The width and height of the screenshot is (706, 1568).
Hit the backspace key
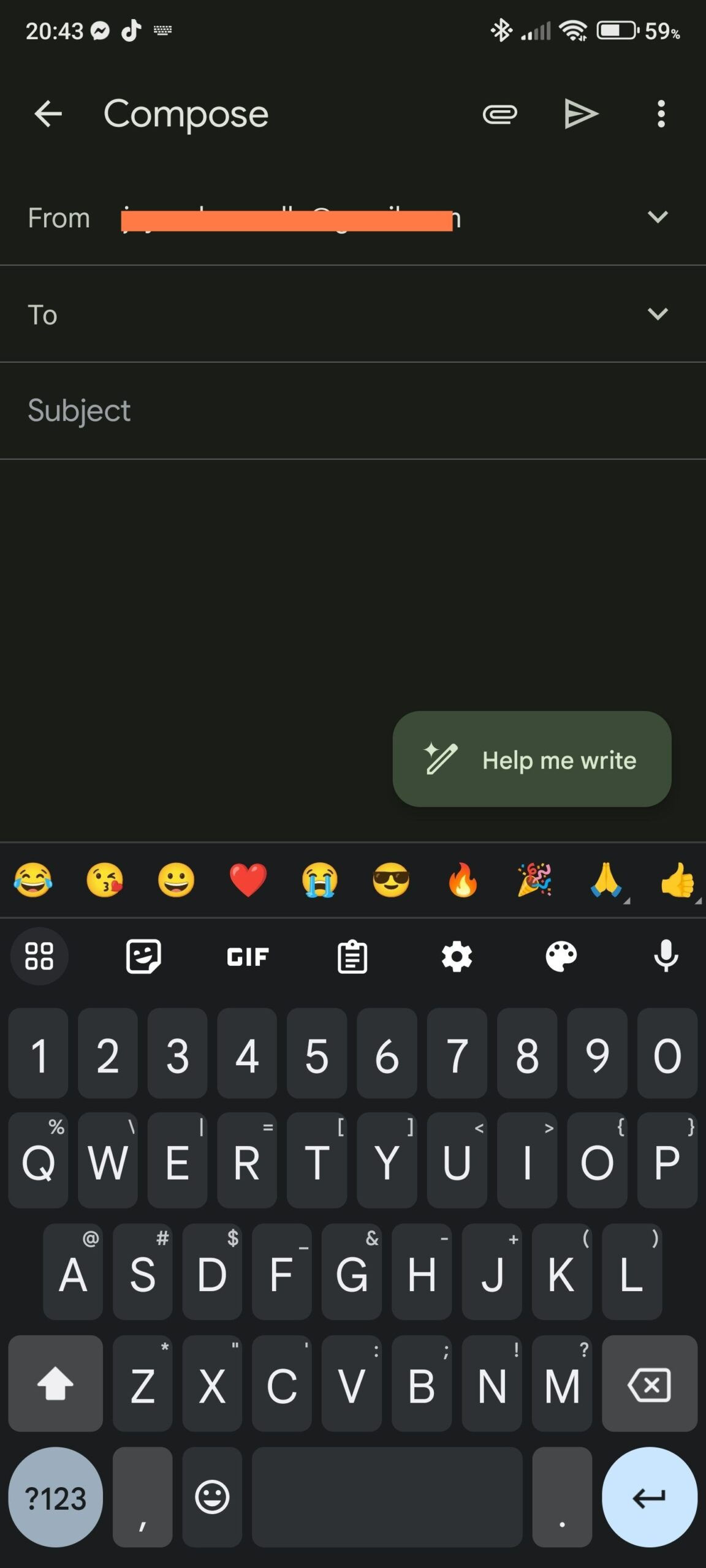click(649, 1384)
